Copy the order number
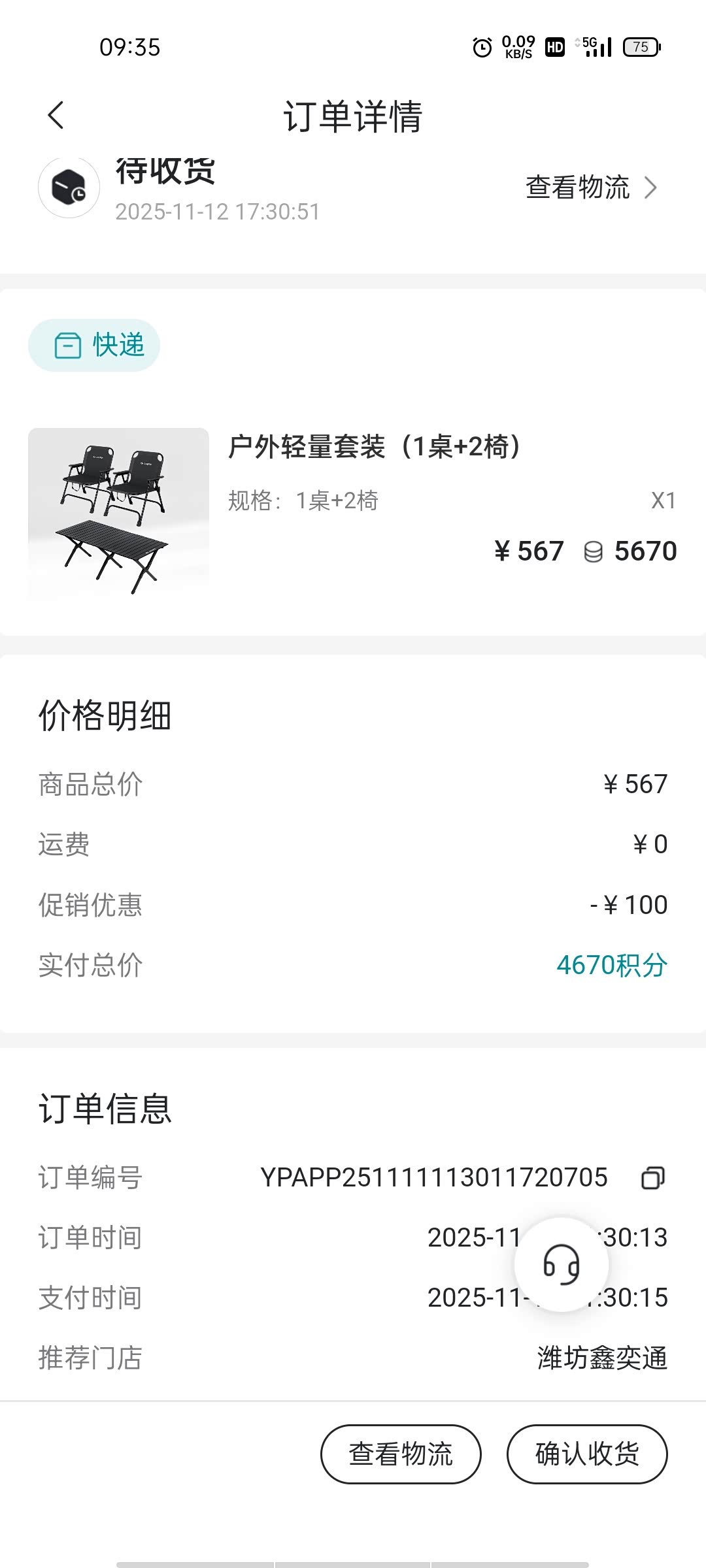Viewport: 706px width, 1568px height. [652, 1177]
